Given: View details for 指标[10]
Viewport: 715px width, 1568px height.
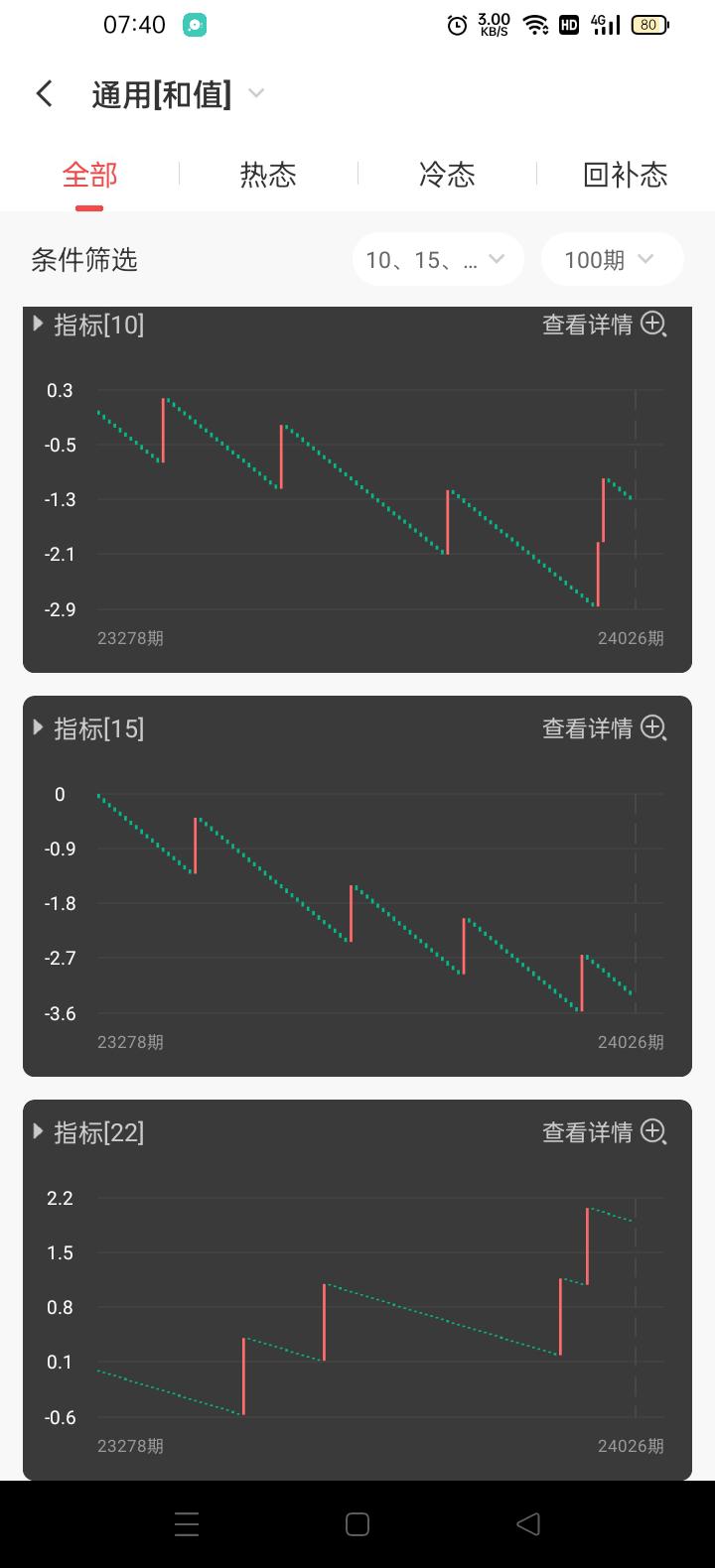Looking at the screenshot, I should [604, 325].
